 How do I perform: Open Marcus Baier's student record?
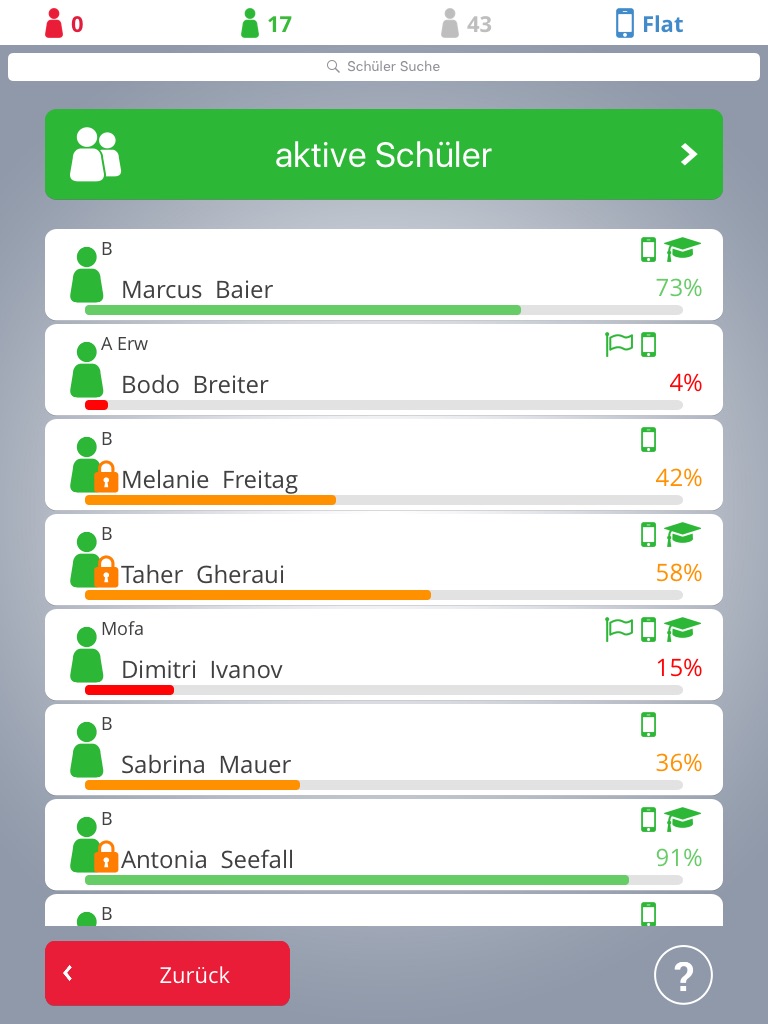pyautogui.click(x=384, y=274)
